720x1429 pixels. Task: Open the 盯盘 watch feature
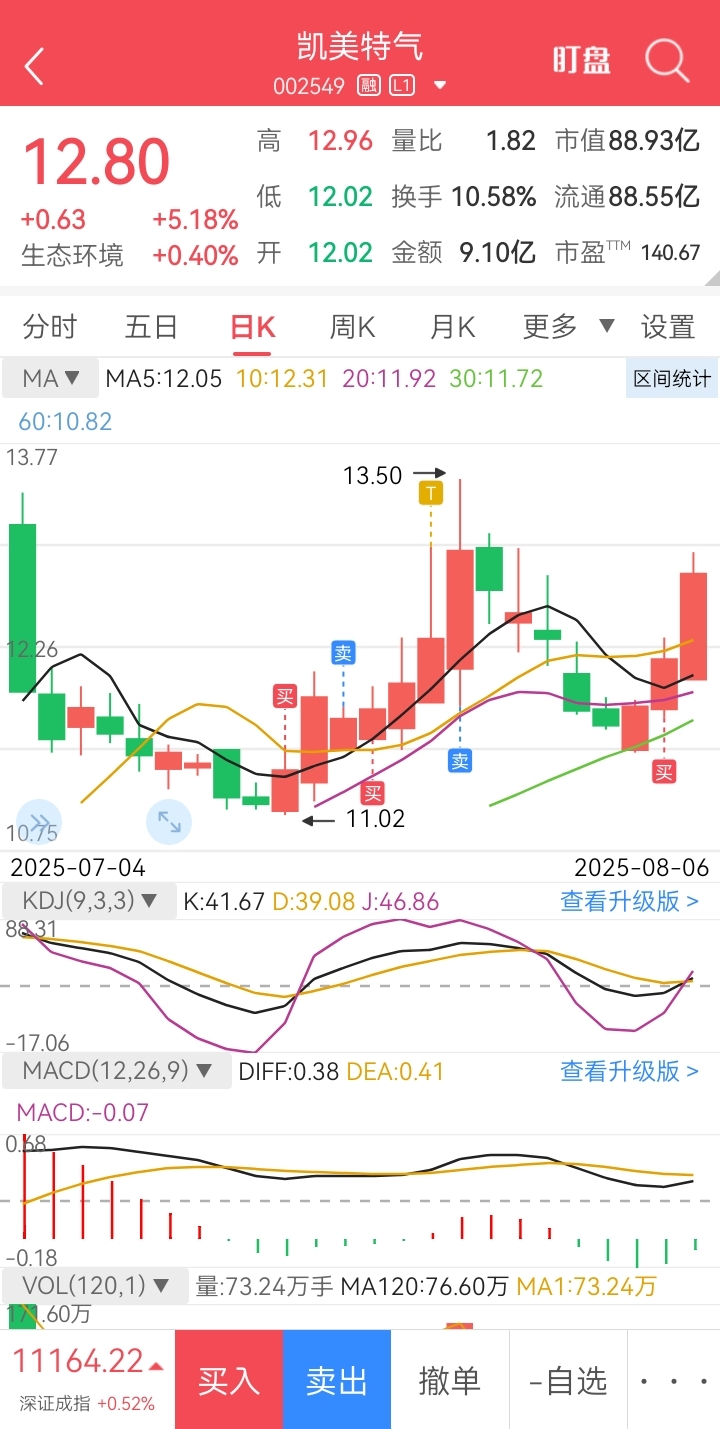click(x=582, y=60)
